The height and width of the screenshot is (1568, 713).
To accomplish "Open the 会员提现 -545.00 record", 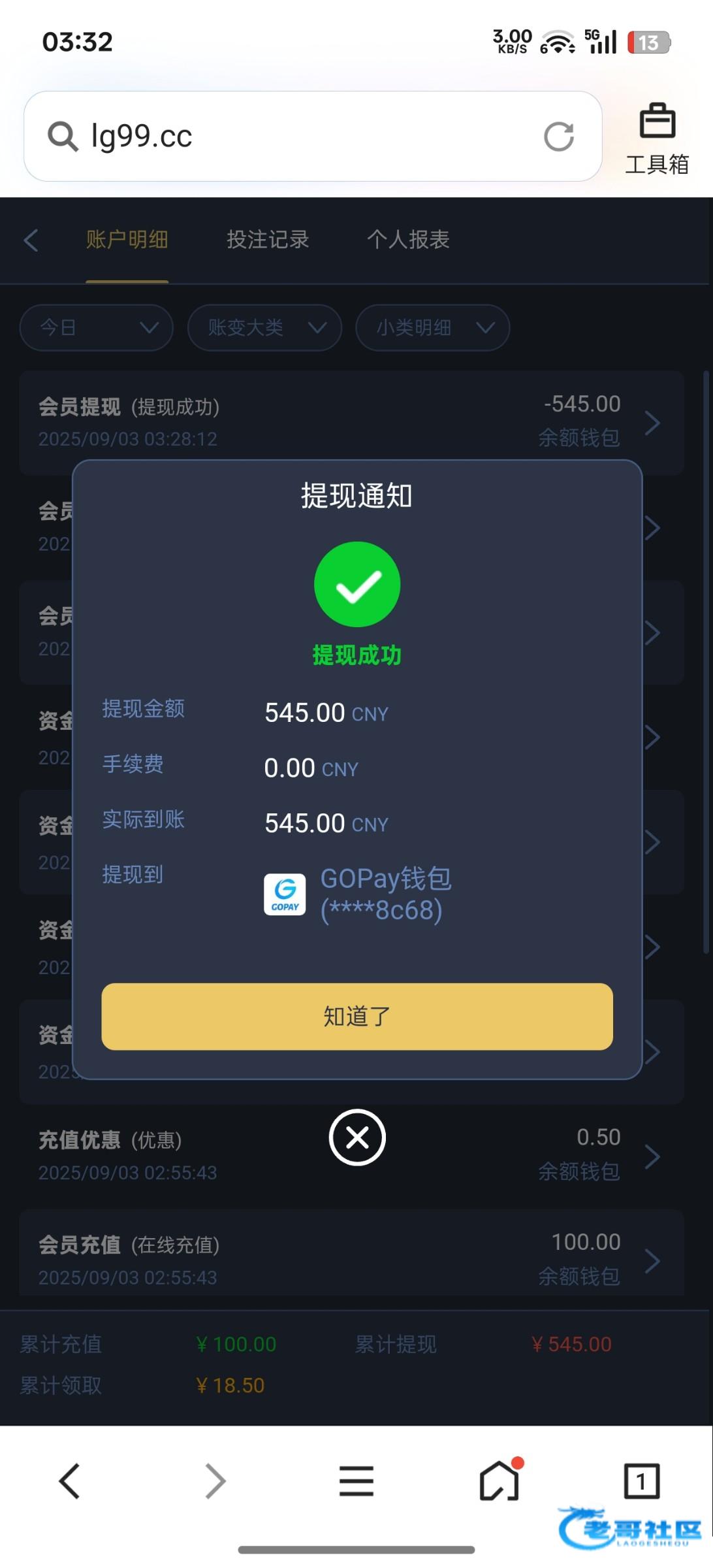I will tap(351, 421).
